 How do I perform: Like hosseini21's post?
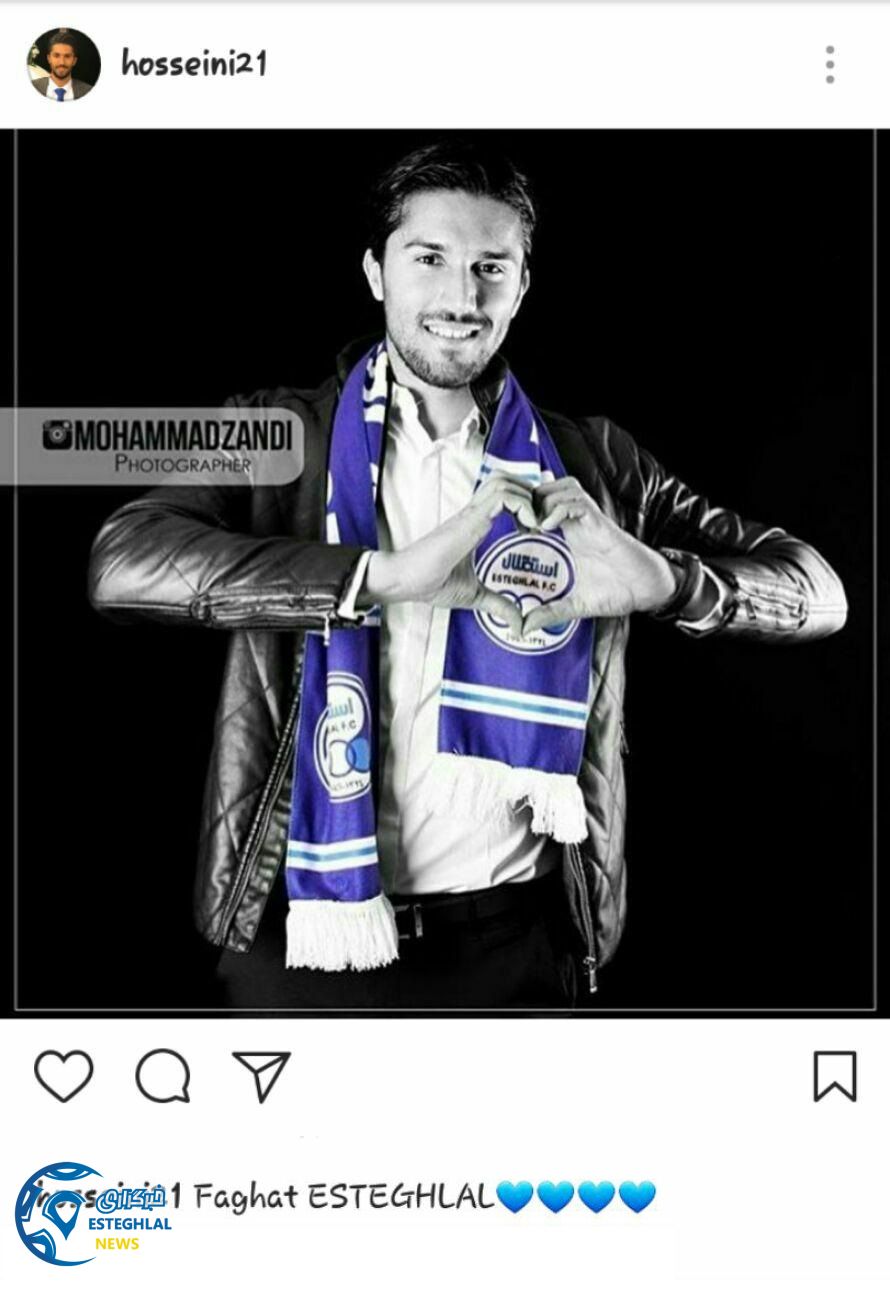point(64,1077)
